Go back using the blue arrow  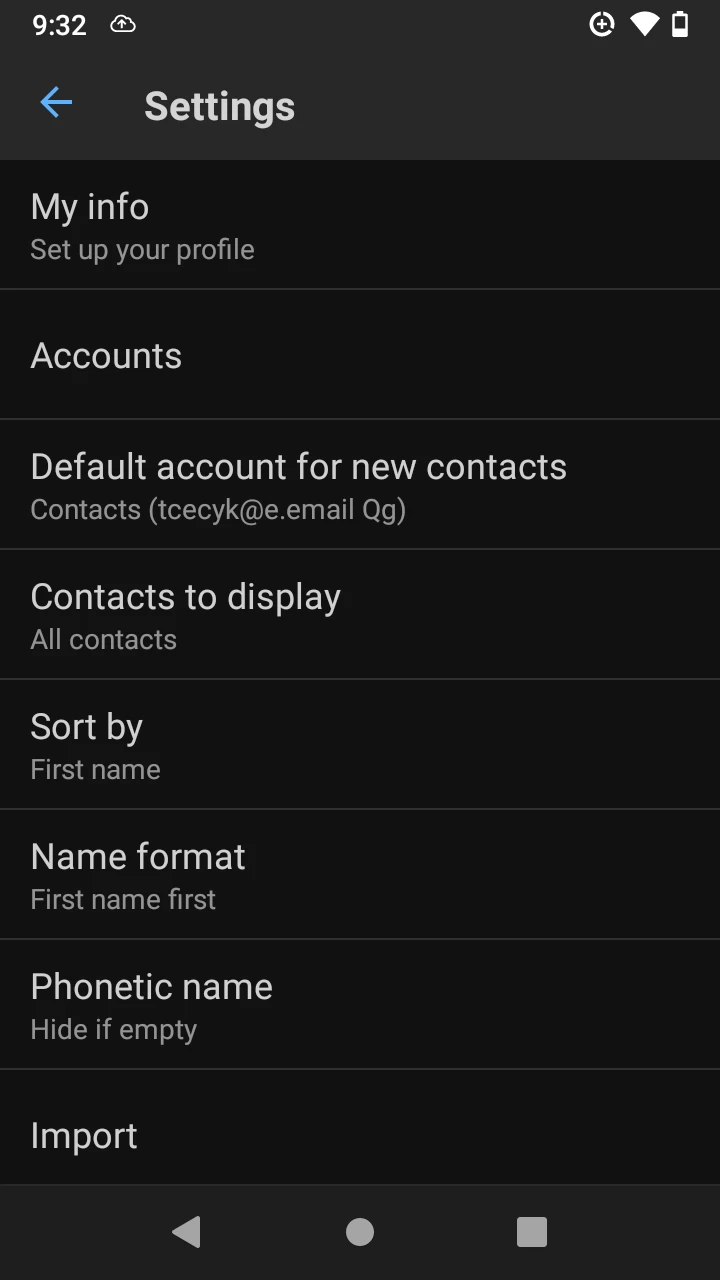(56, 102)
